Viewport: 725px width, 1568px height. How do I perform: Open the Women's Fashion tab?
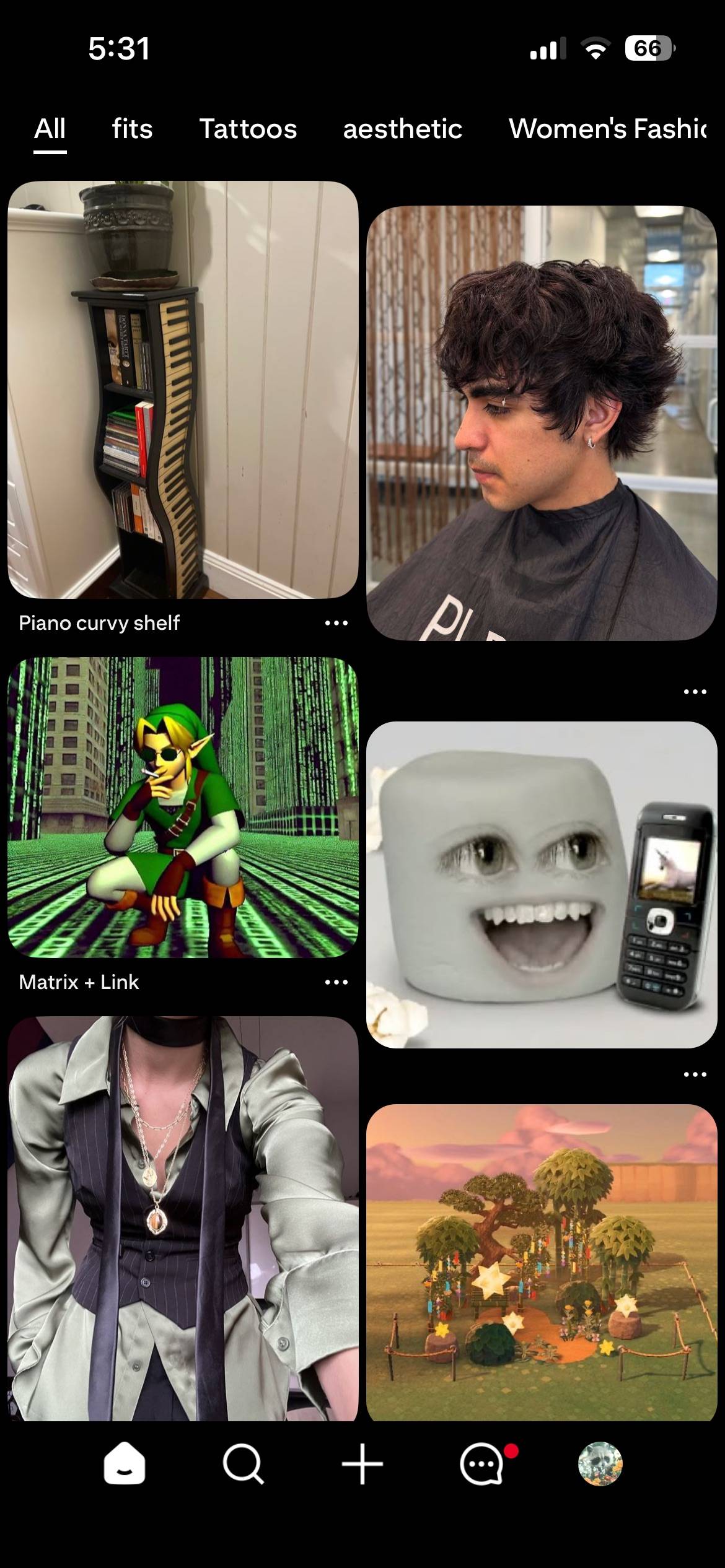pos(608,129)
